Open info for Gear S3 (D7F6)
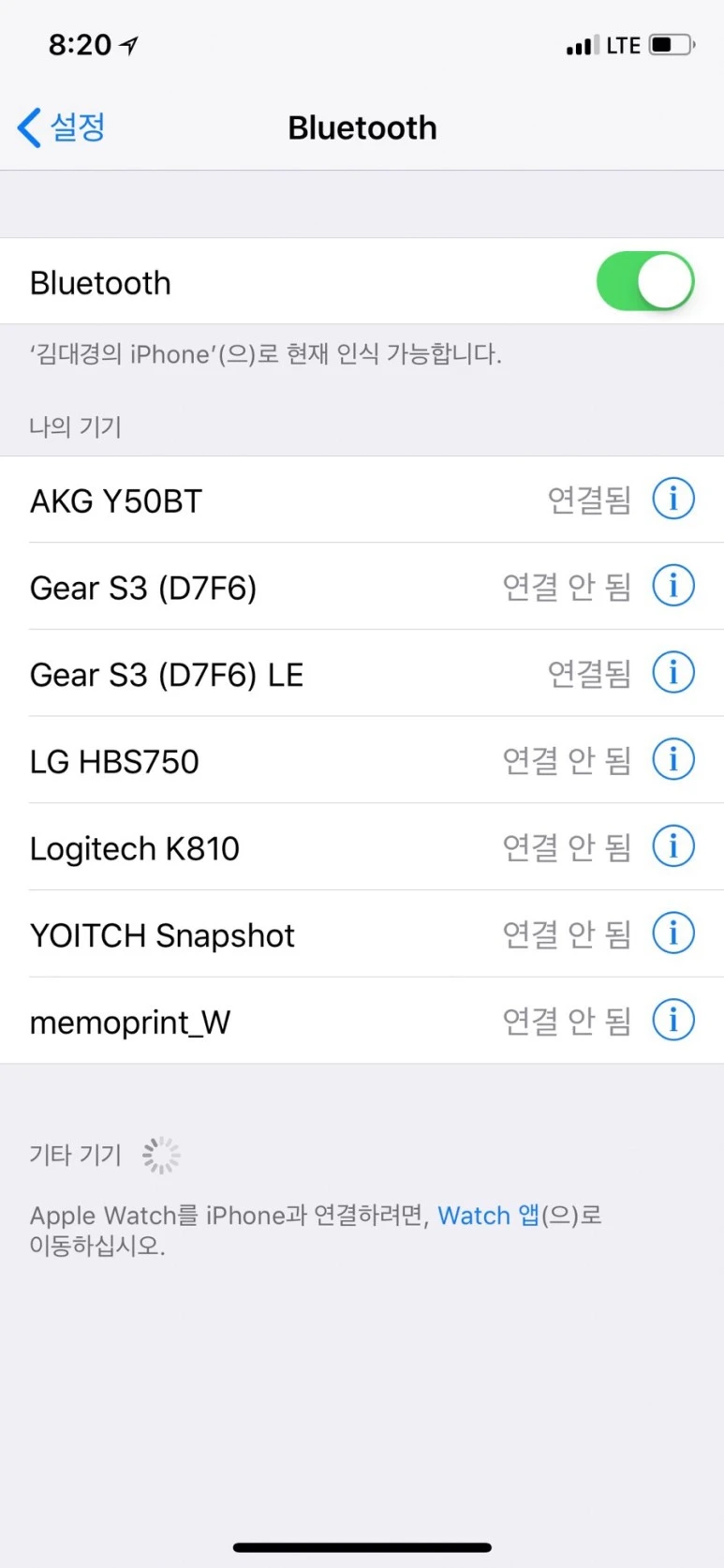This screenshot has height=1568, width=724. click(672, 586)
